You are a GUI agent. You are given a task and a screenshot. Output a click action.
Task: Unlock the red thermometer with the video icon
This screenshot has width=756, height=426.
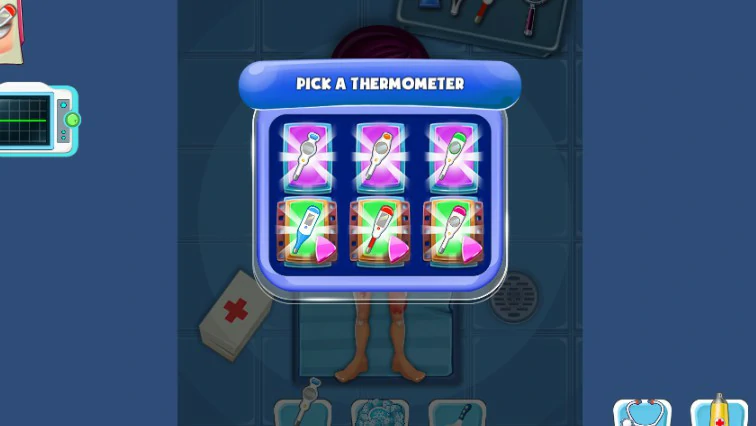point(380,233)
